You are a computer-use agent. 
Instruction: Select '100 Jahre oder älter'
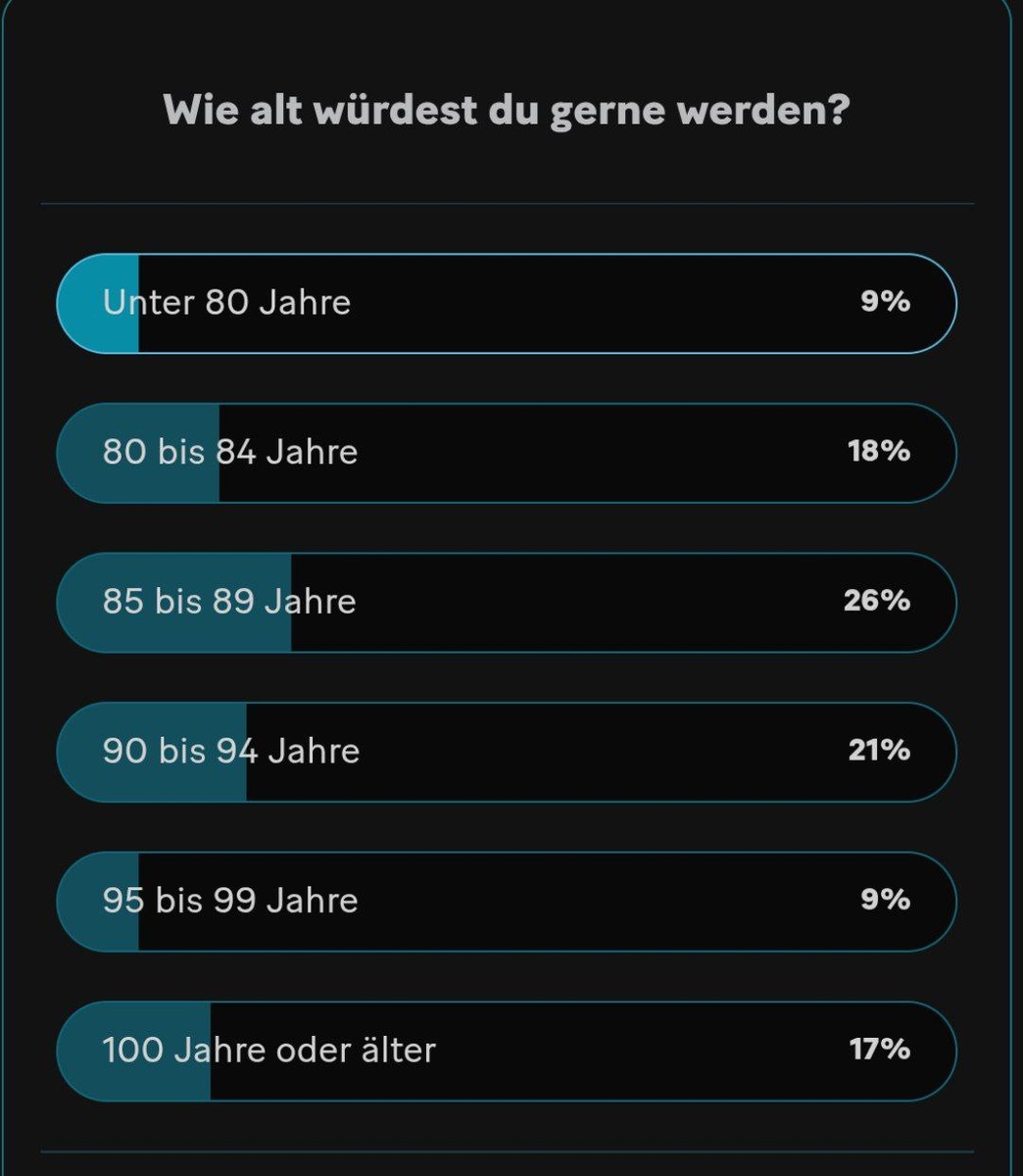506,1051
